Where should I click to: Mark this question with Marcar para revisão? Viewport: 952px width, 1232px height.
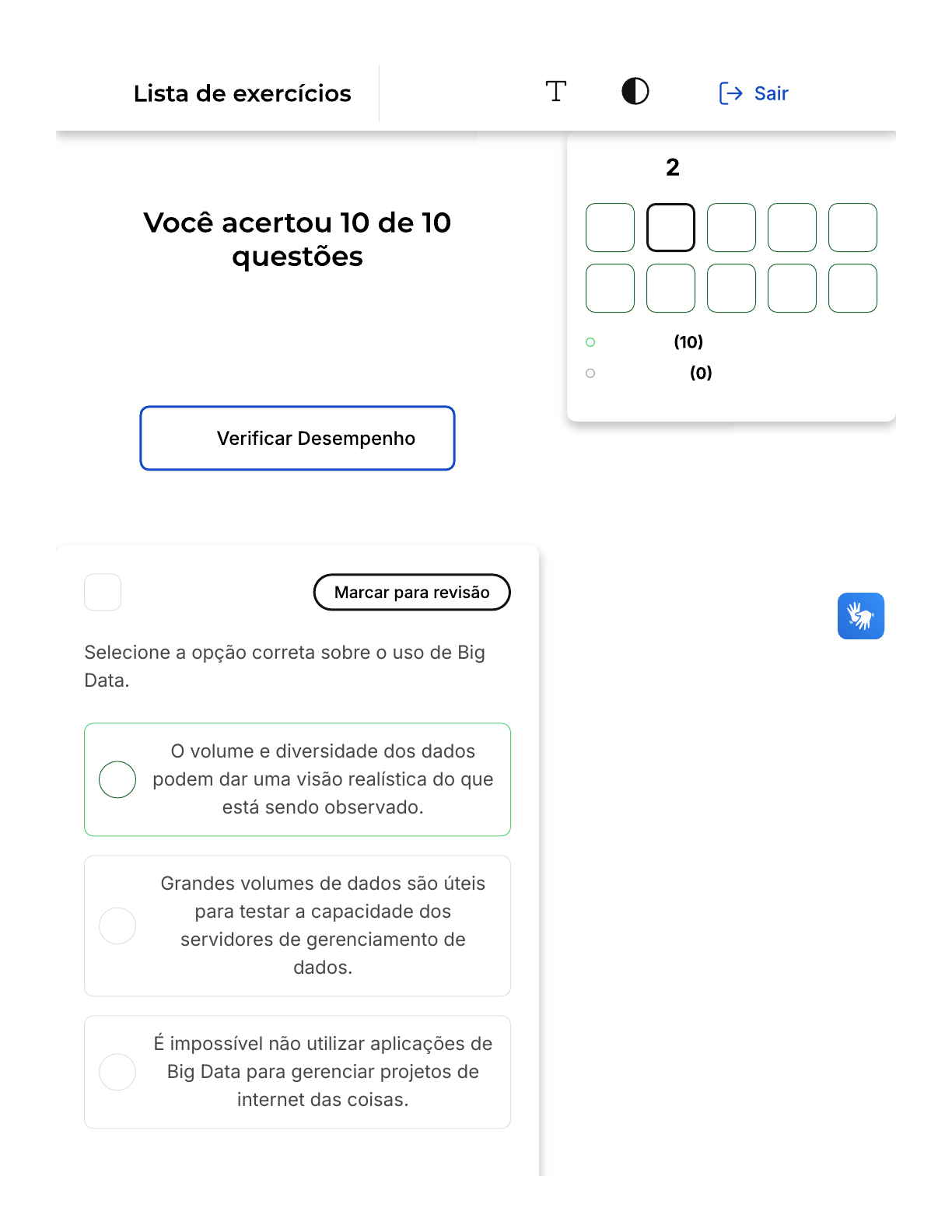pyautogui.click(x=411, y=593)
